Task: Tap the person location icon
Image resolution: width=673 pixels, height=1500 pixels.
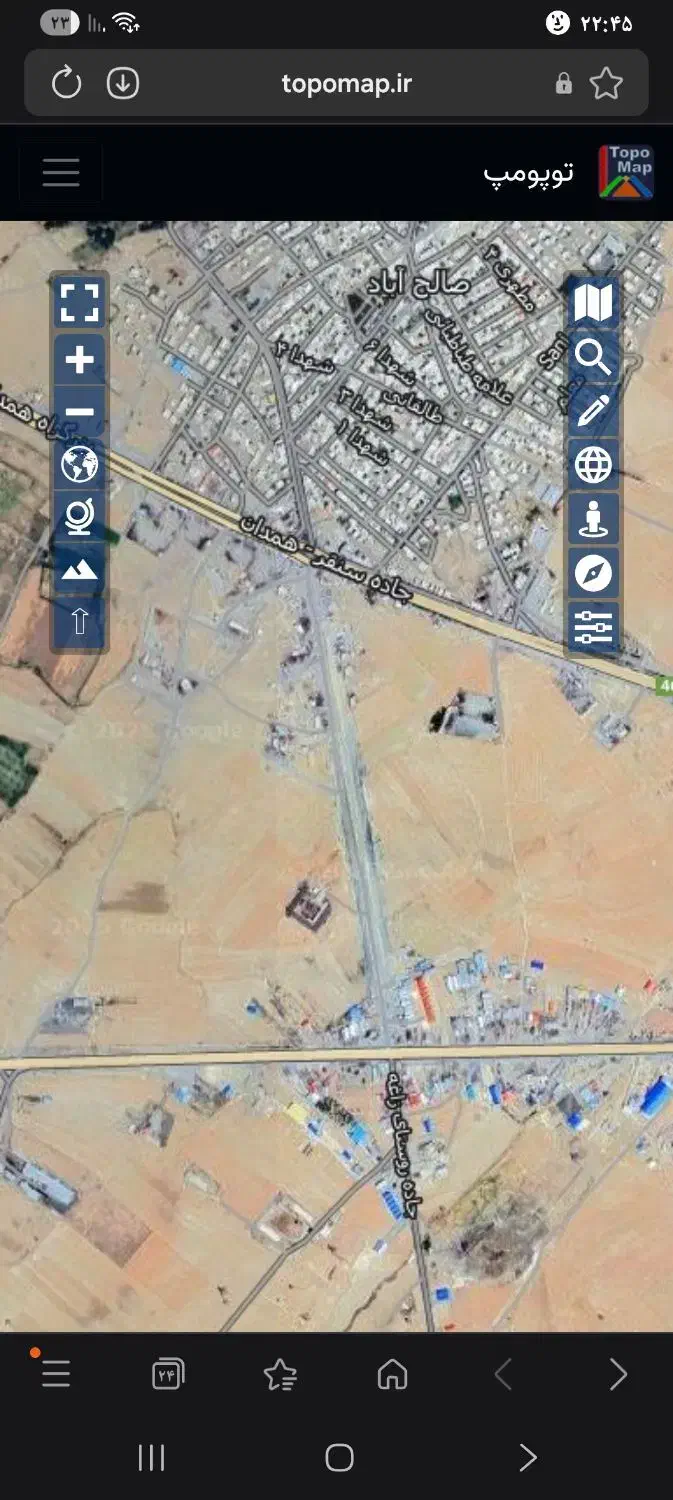Action: [593, 518]
